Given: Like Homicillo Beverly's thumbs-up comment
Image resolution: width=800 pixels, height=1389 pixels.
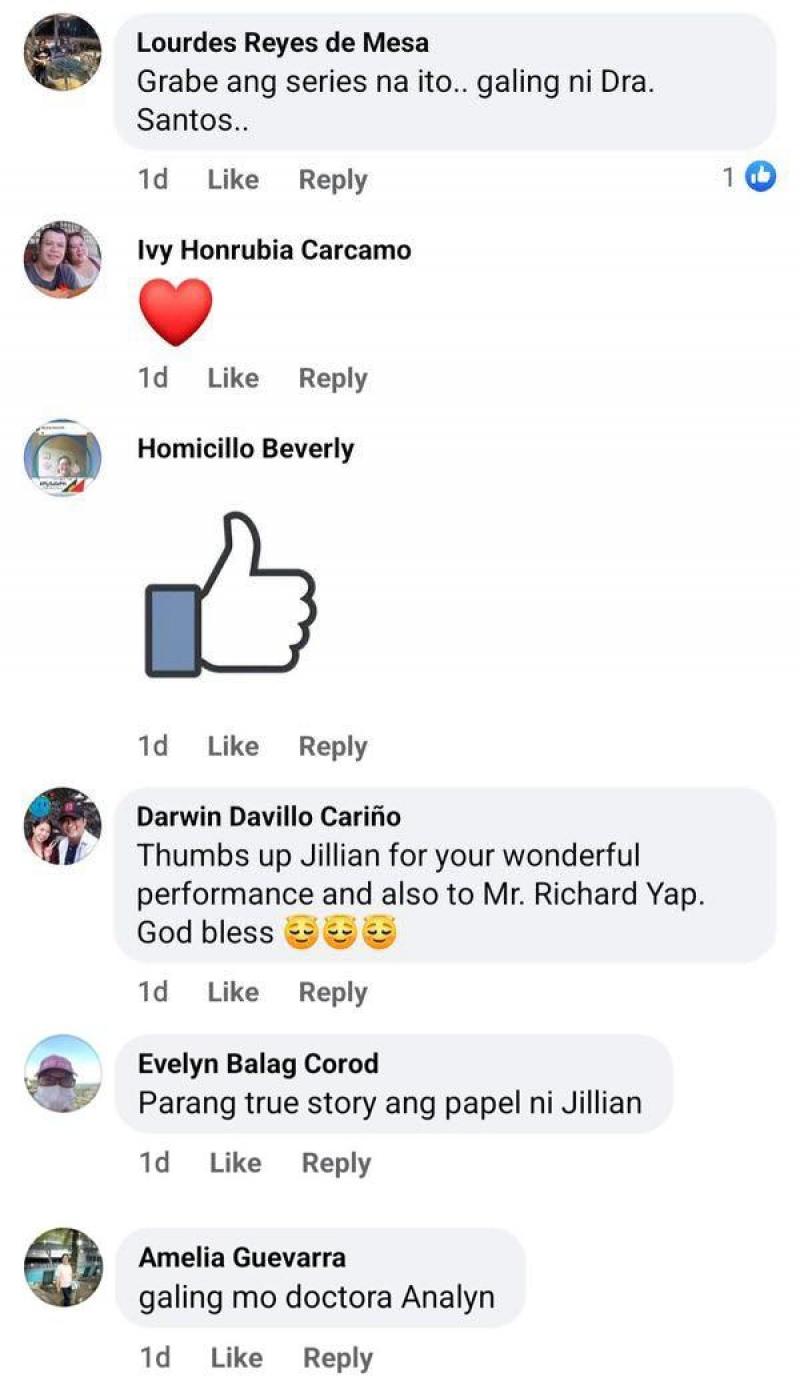Looking at the screenshot, I should (233, 746).
